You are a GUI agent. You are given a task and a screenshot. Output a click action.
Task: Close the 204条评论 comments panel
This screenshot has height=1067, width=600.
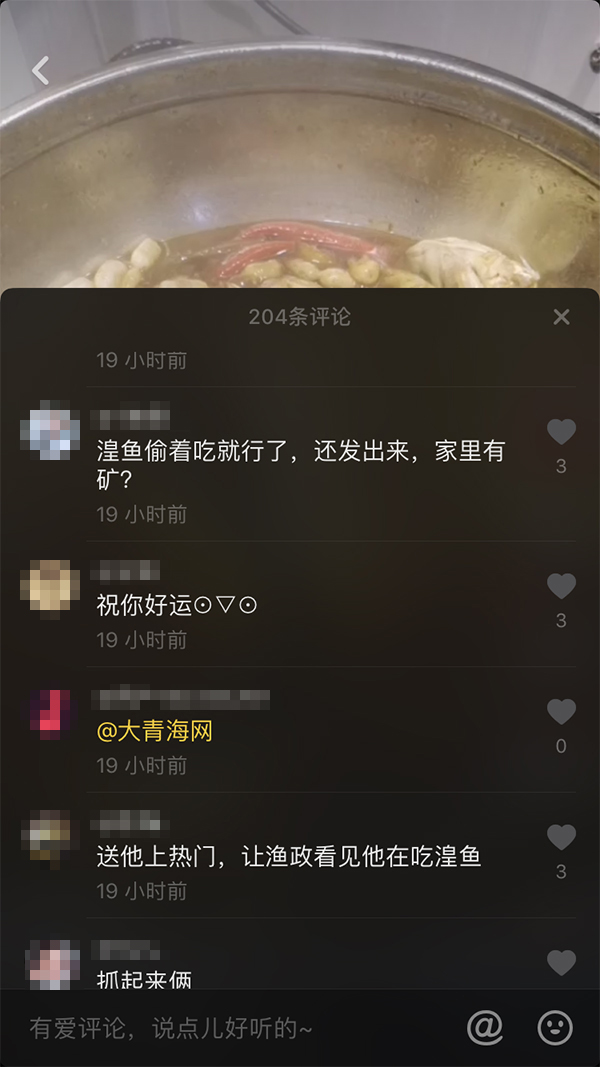pyautogui.click(x=561, y=317)
